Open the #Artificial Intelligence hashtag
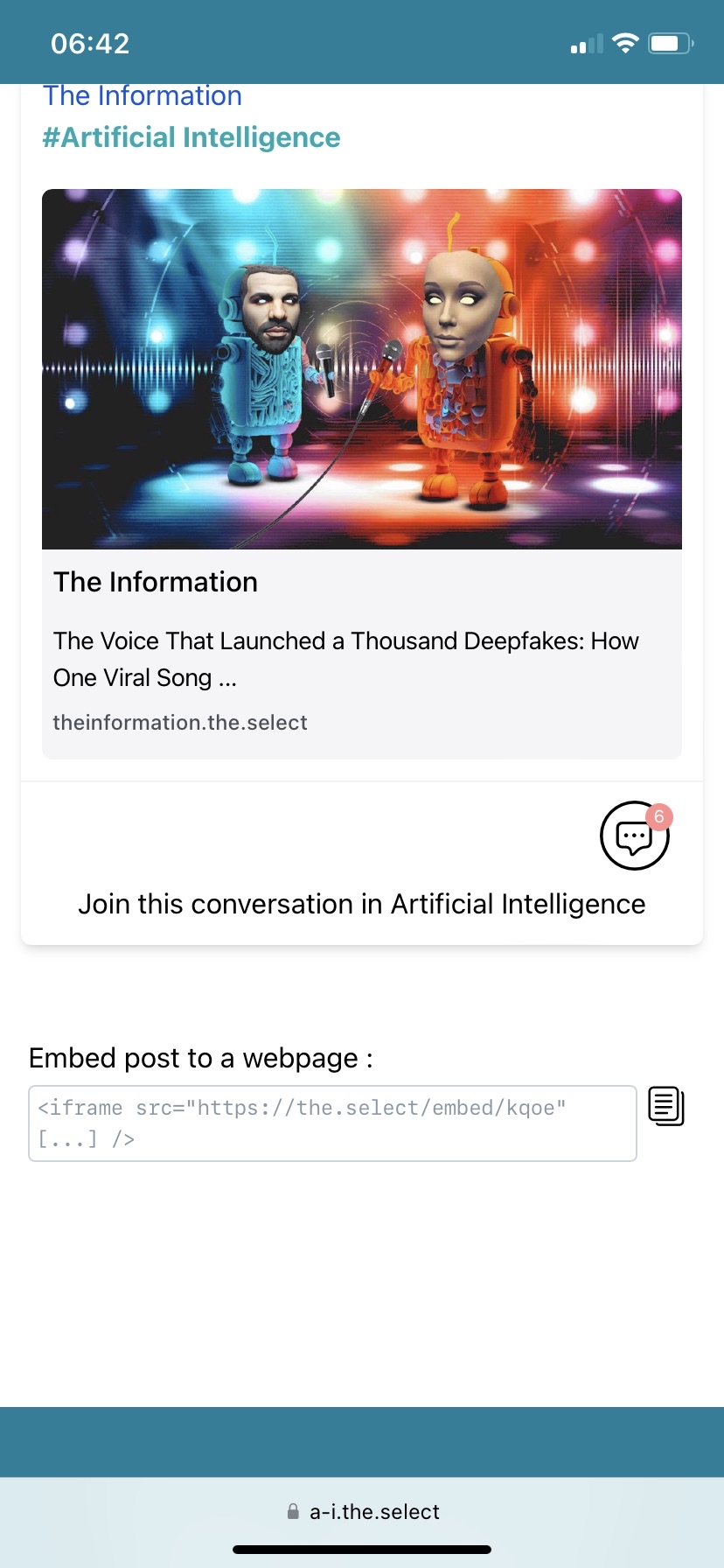 pyautogui.click(x=191, y=137)
